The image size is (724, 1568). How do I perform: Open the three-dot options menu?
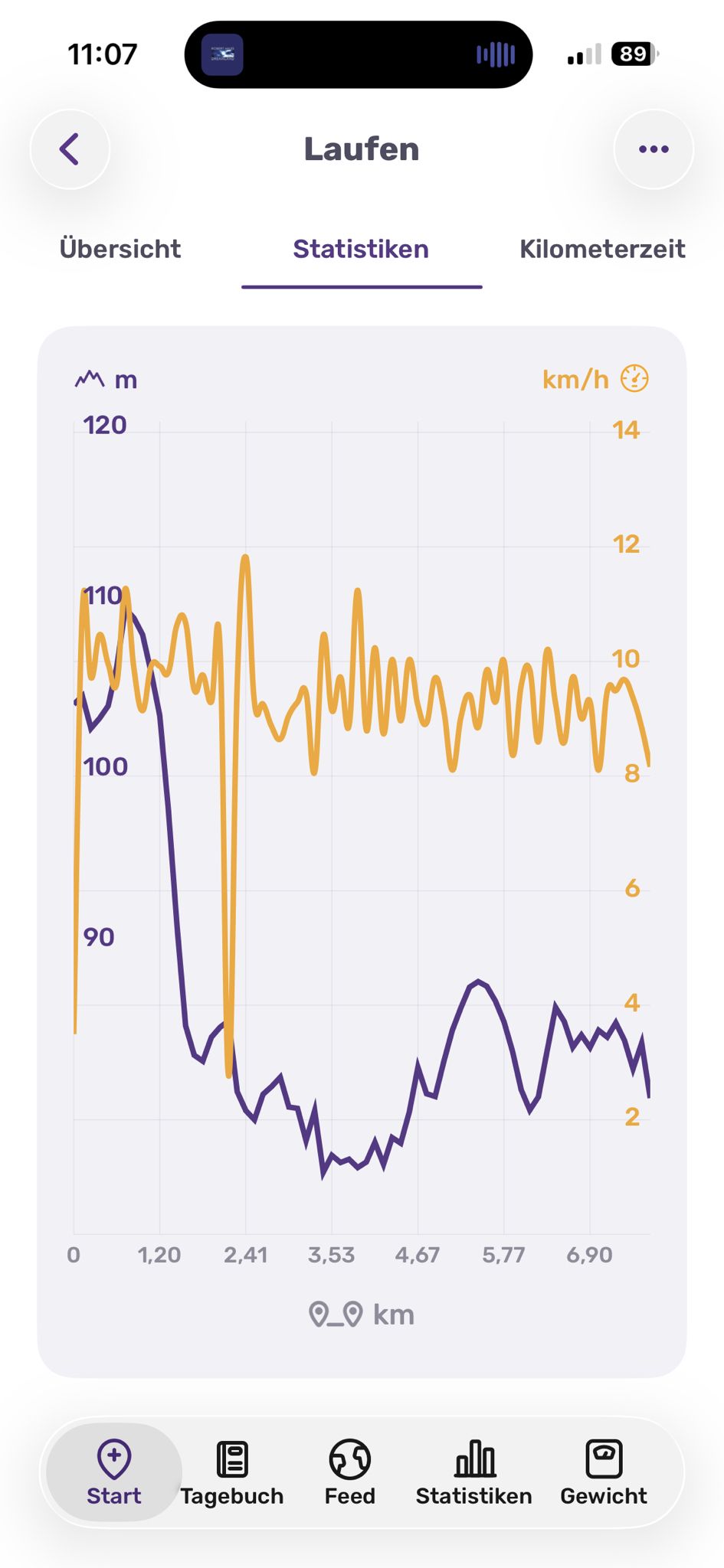click(654, 149)
